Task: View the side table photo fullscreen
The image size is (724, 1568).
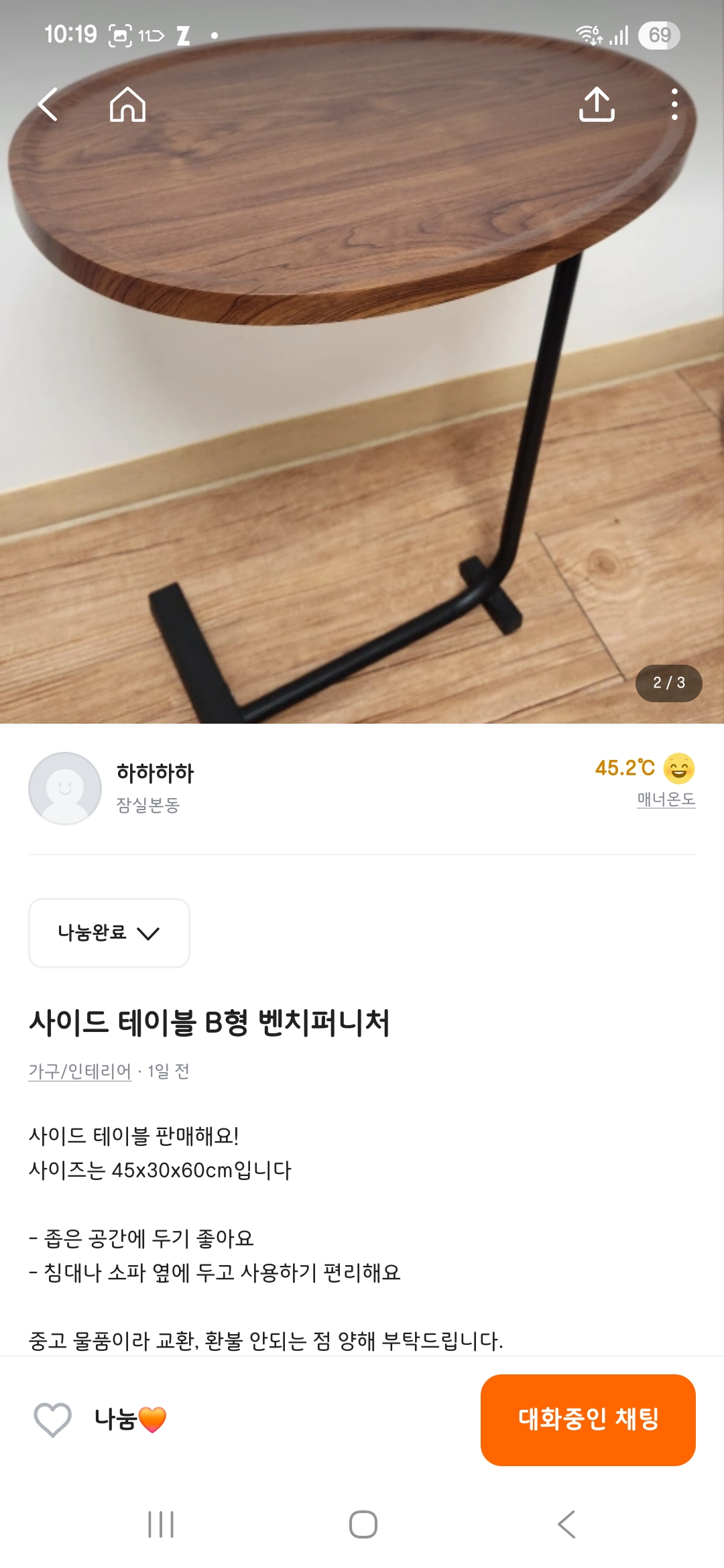Action: click(x=362, y=402)
